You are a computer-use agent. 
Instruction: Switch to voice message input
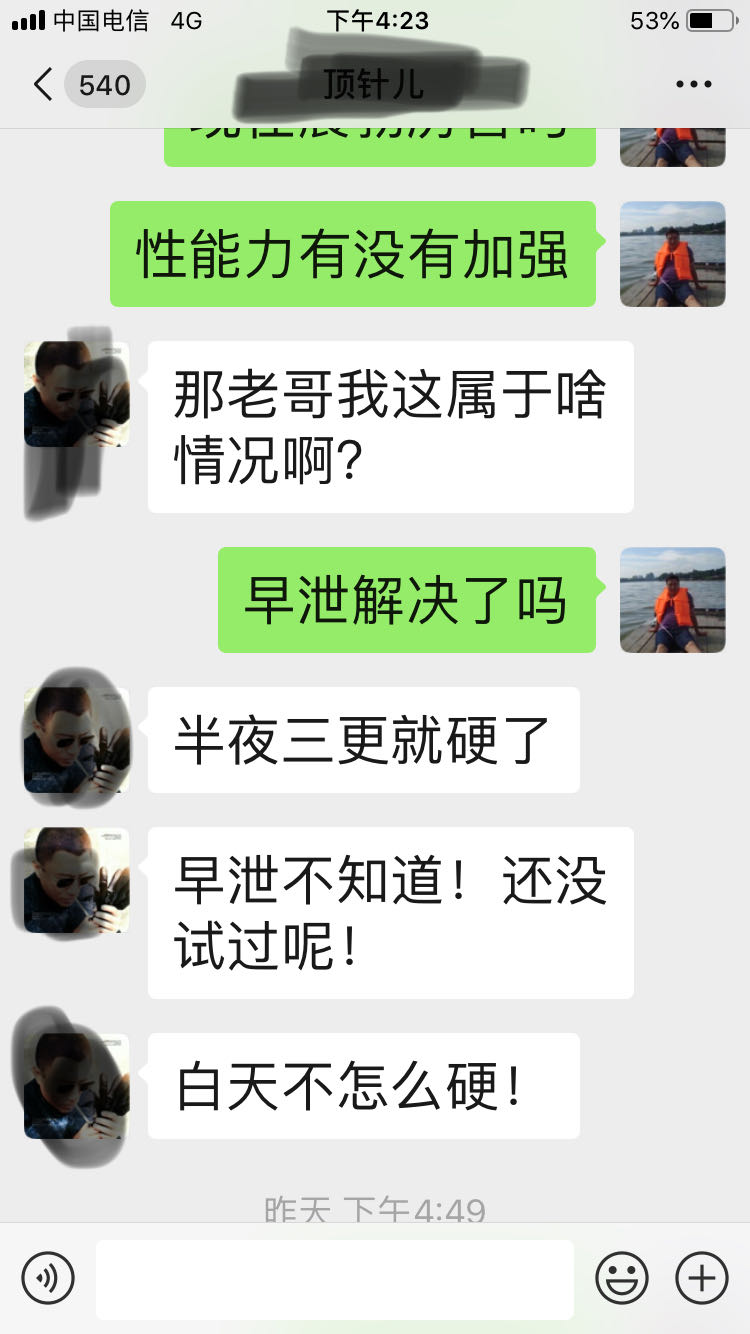pos(48,1278)
